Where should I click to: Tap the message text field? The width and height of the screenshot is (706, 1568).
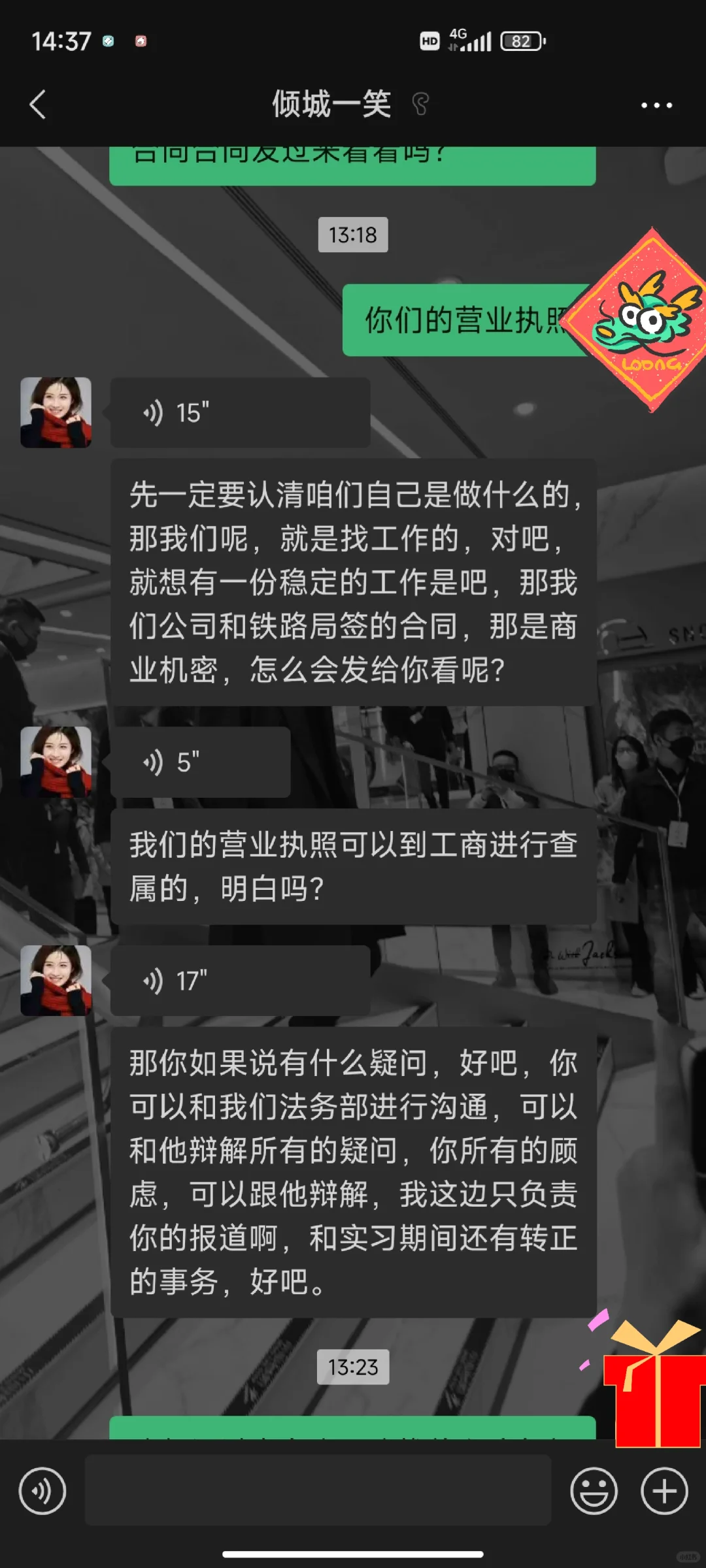(318, 1490)
